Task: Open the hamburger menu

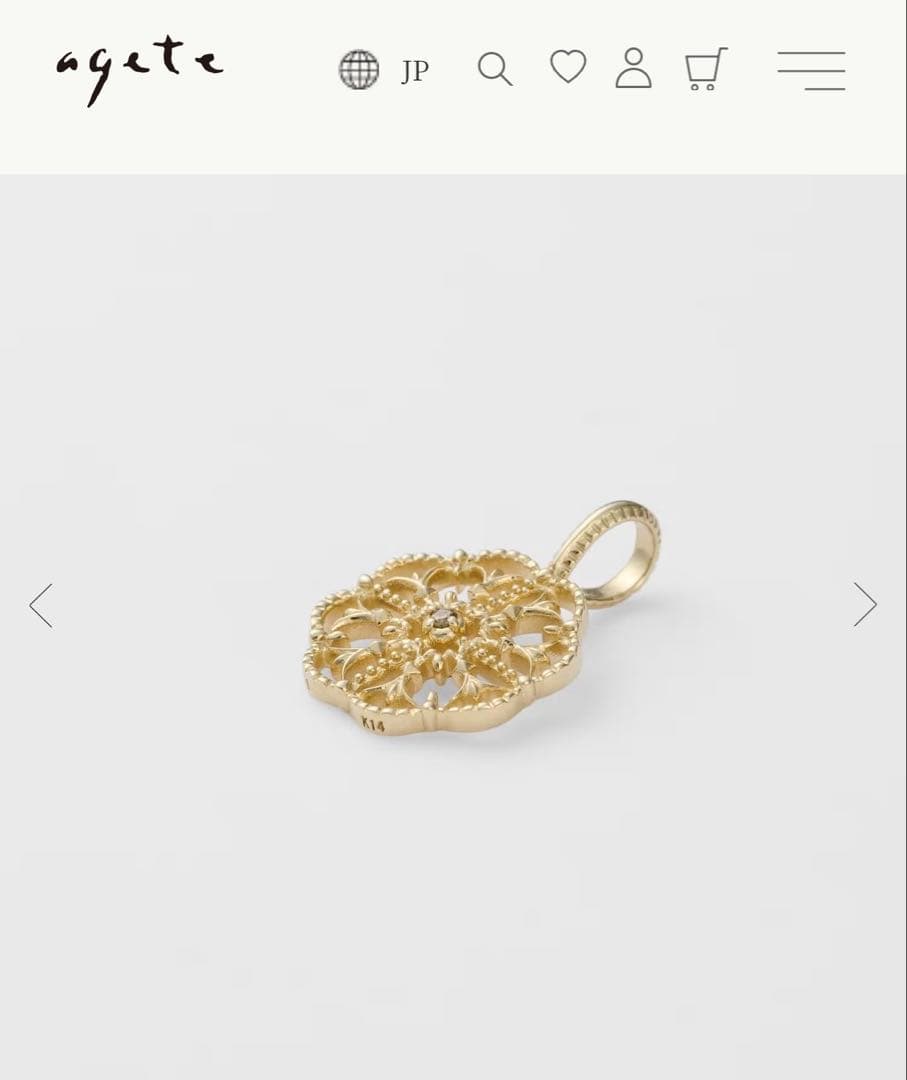Action: pos(811,70)
